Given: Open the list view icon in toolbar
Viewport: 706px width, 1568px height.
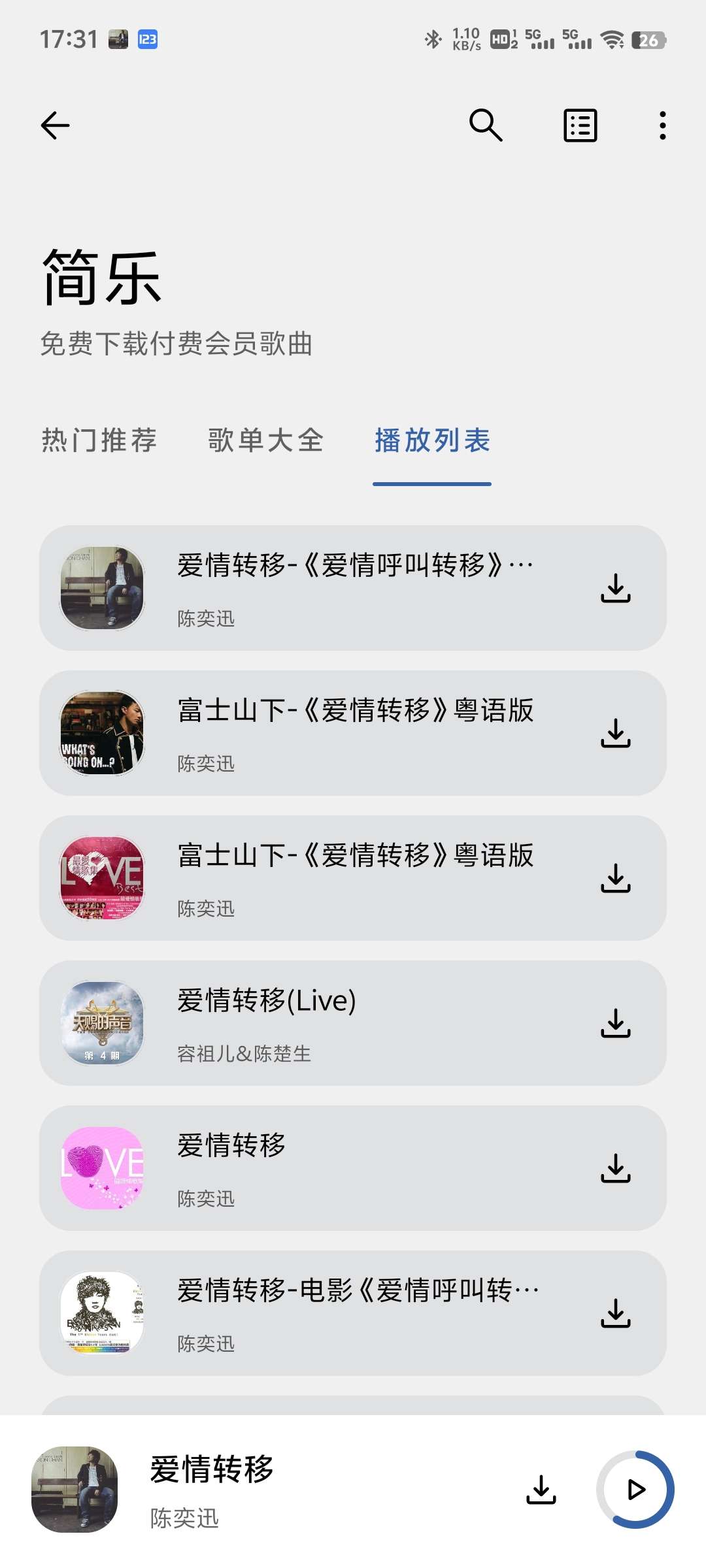Looking at the screenshot, I should tap(580, 125).
